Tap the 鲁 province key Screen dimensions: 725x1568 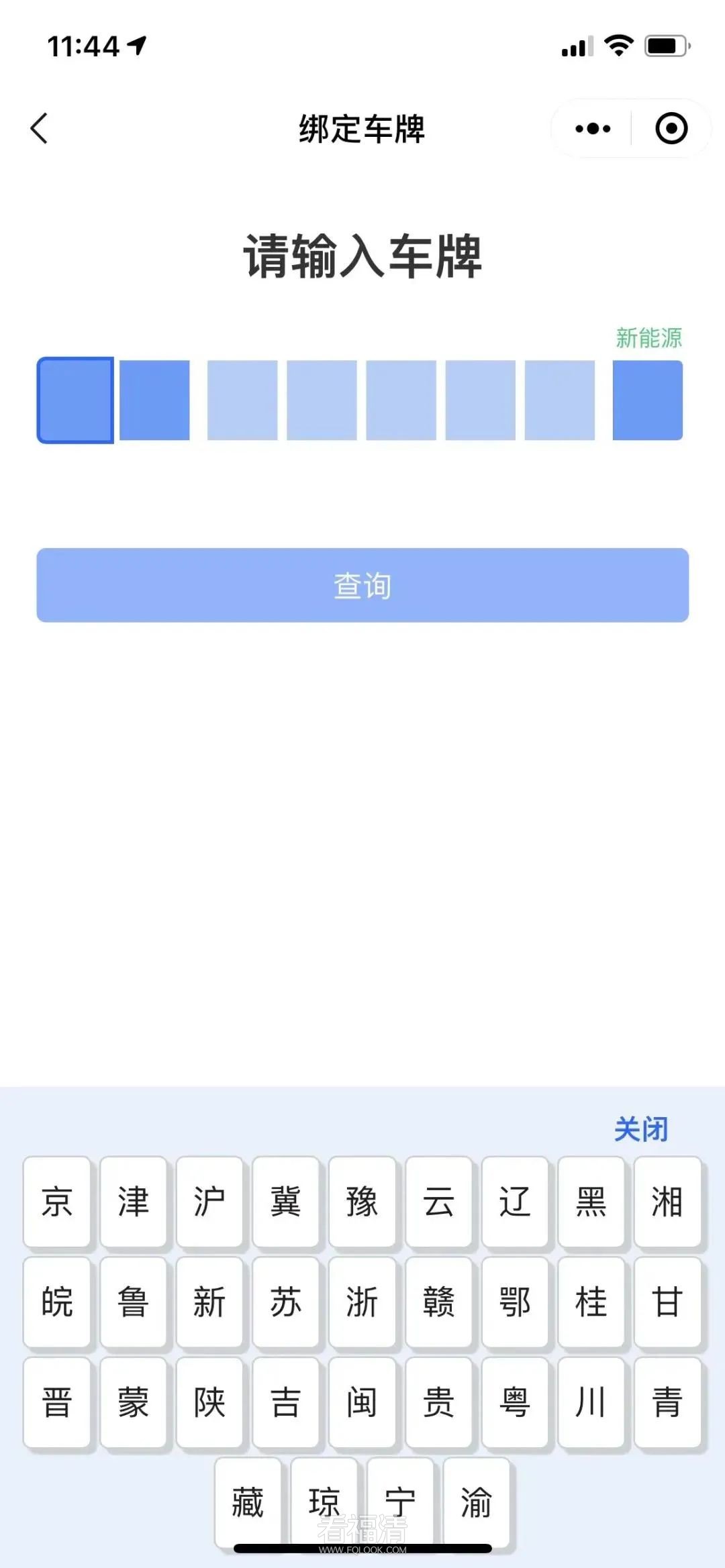(133, 1302)
